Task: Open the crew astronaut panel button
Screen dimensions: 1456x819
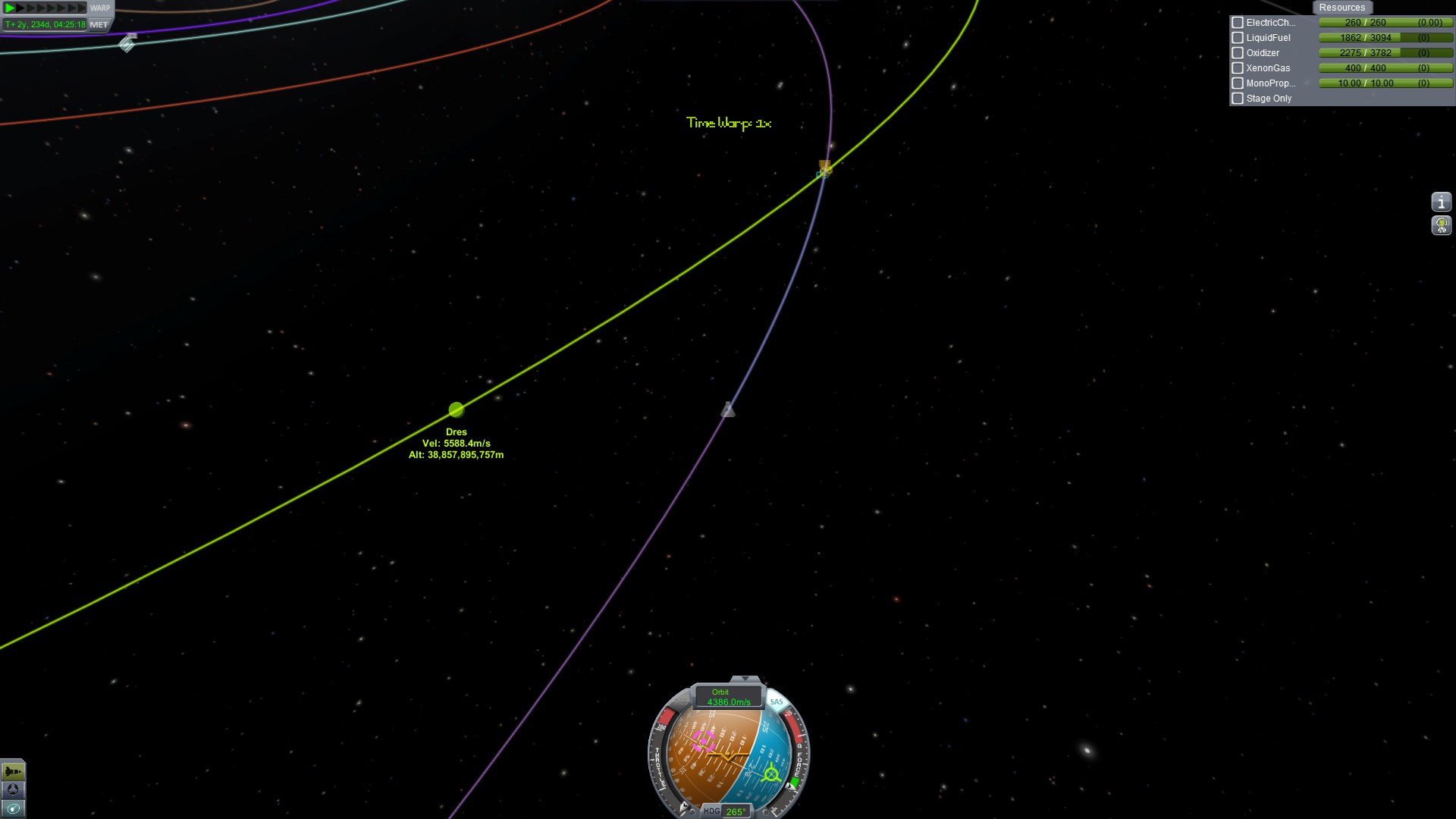Action: click(1441, 225)
